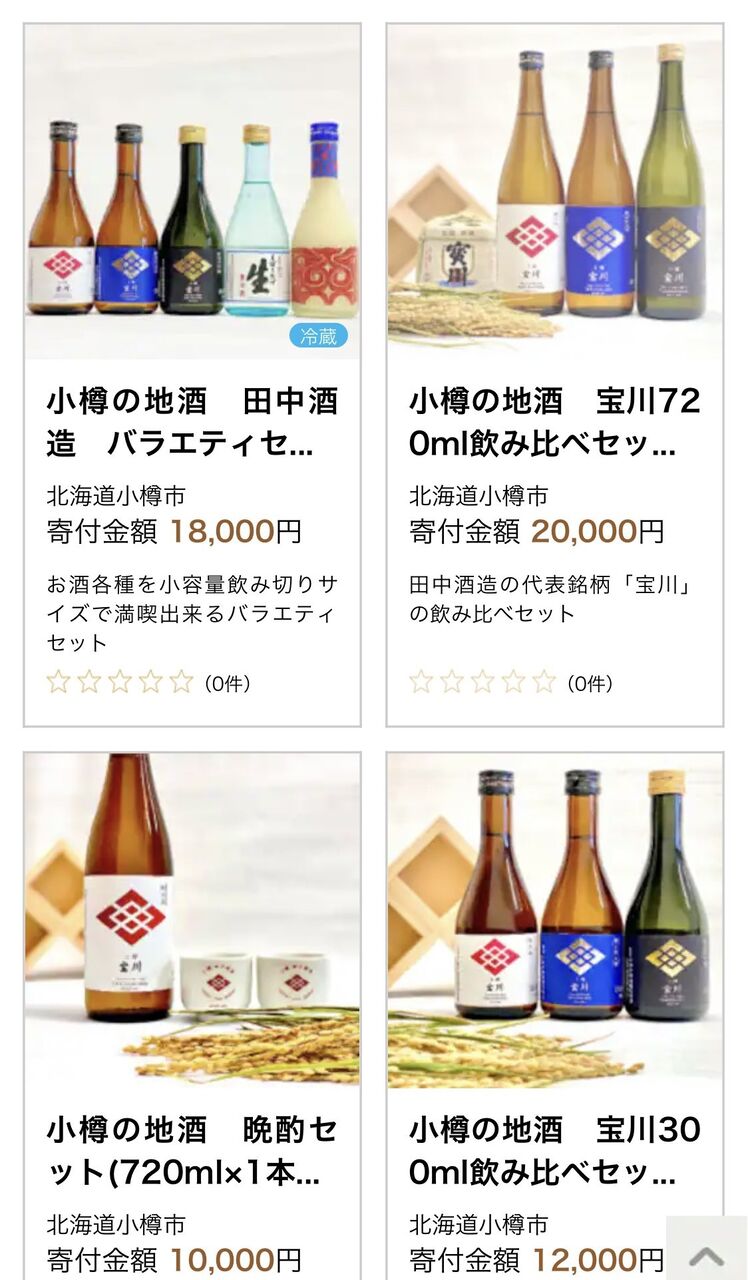Tap the scroll-to-top arrow button
Screen dimensions: 748x1280
pyautogui.click(x=706, y=1255)
